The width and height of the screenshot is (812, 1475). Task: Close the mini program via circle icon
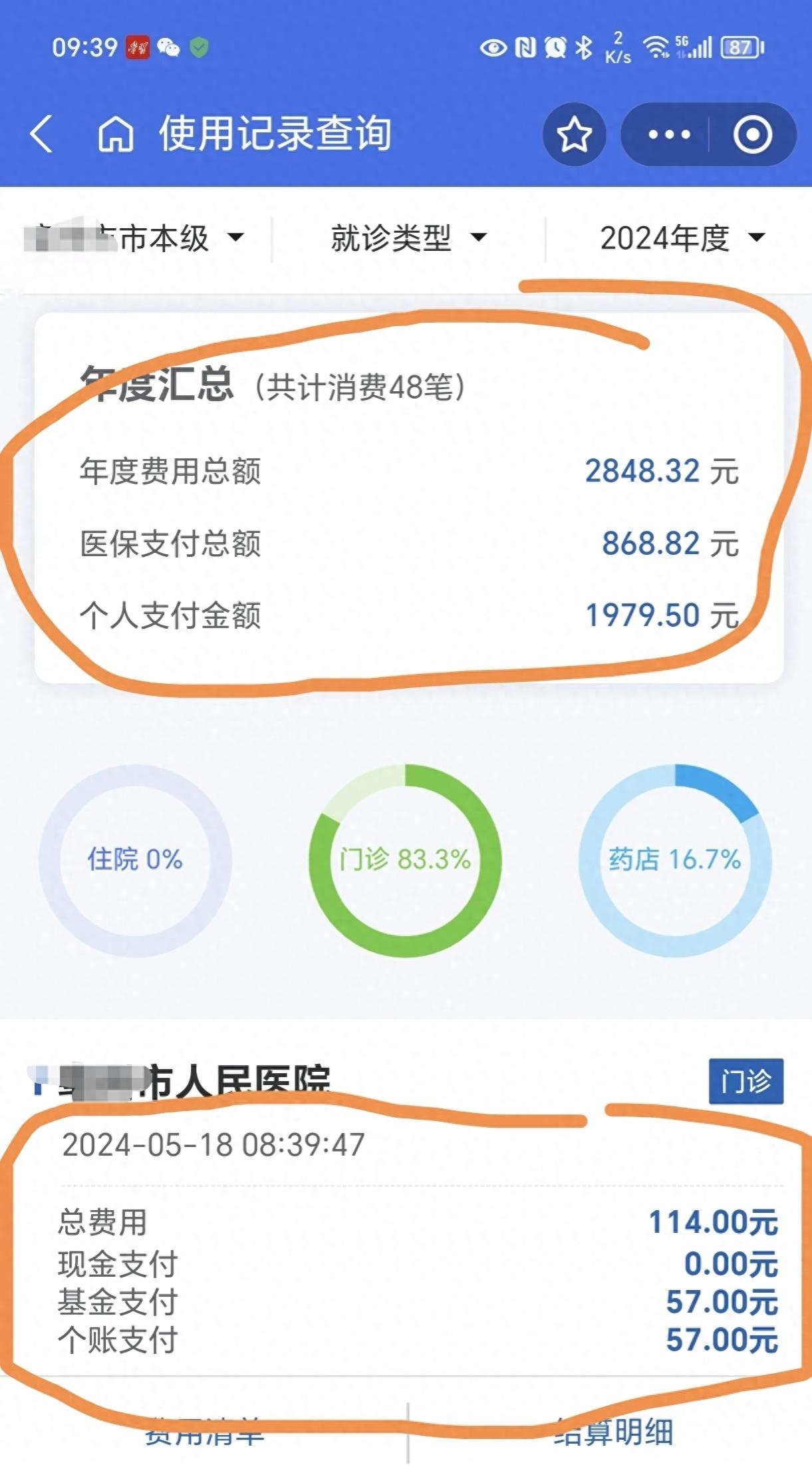[x=752, y=134]
